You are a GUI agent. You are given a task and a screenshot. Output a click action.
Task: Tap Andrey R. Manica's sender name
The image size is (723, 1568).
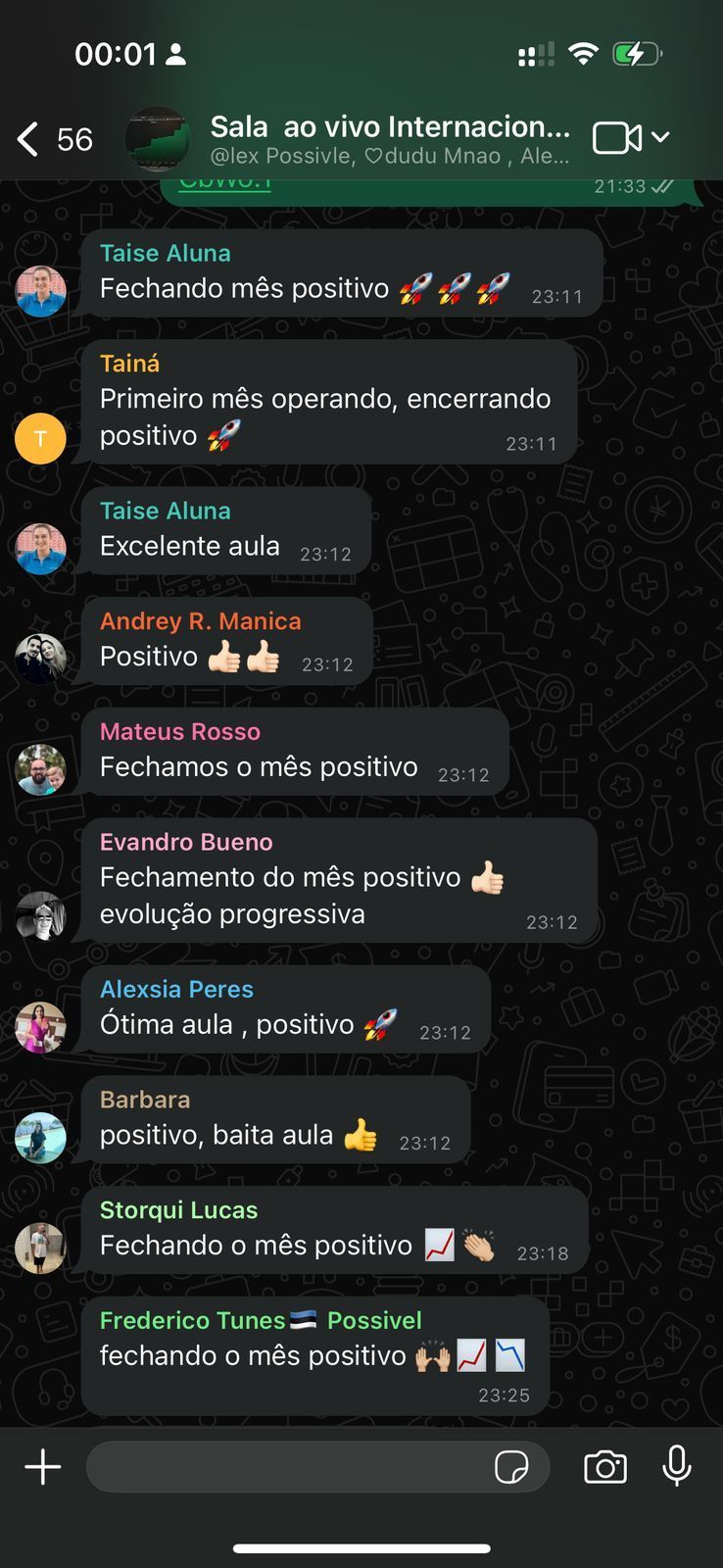pyautogui.click(x=200, y=621)
